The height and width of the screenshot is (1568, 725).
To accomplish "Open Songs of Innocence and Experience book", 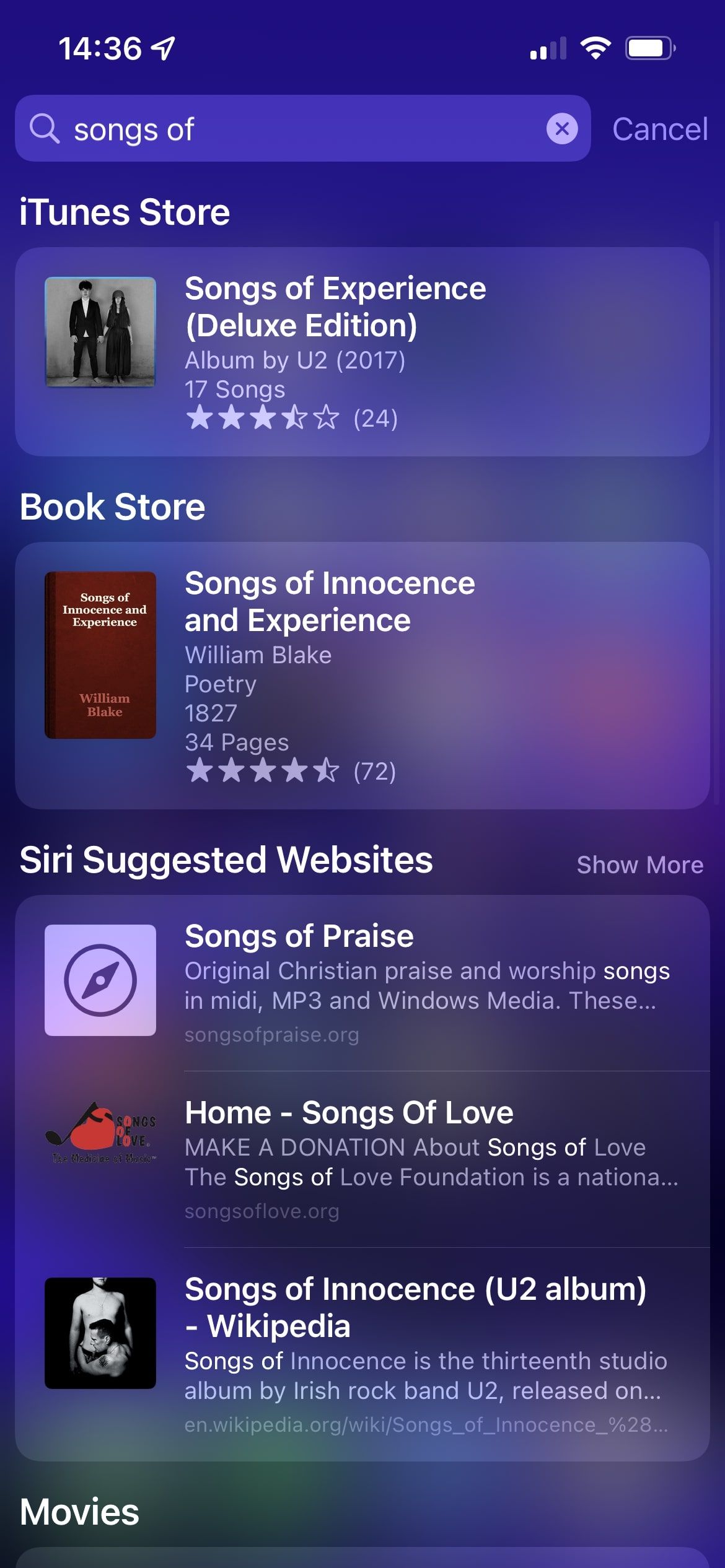I will [x=362, y=675].
